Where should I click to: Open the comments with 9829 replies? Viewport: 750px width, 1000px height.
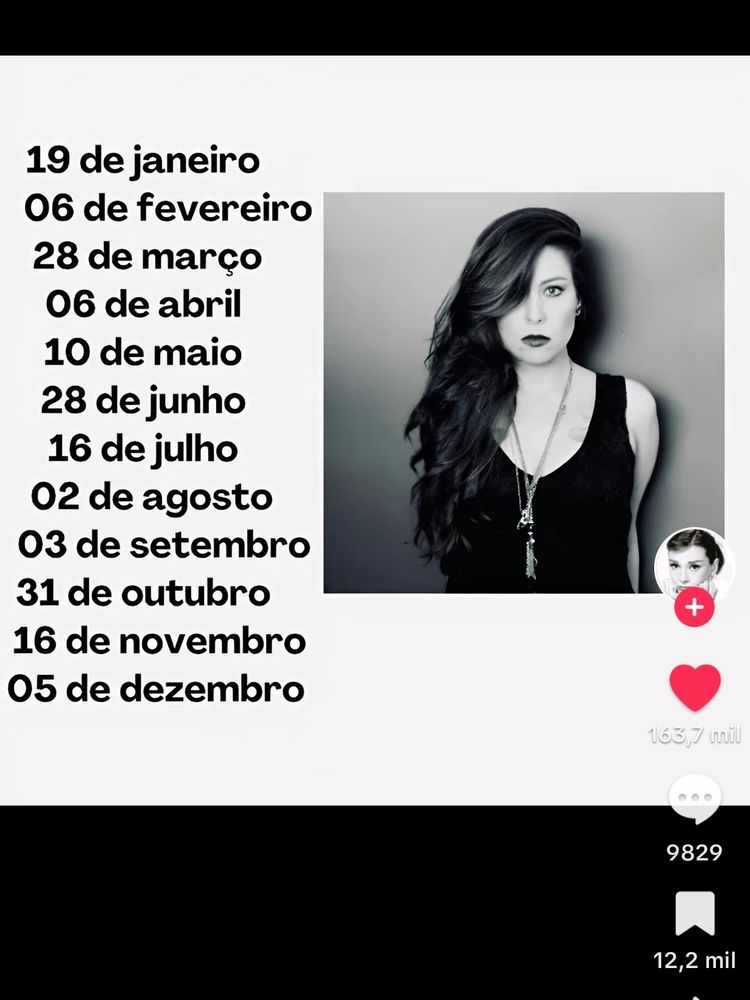694,799
